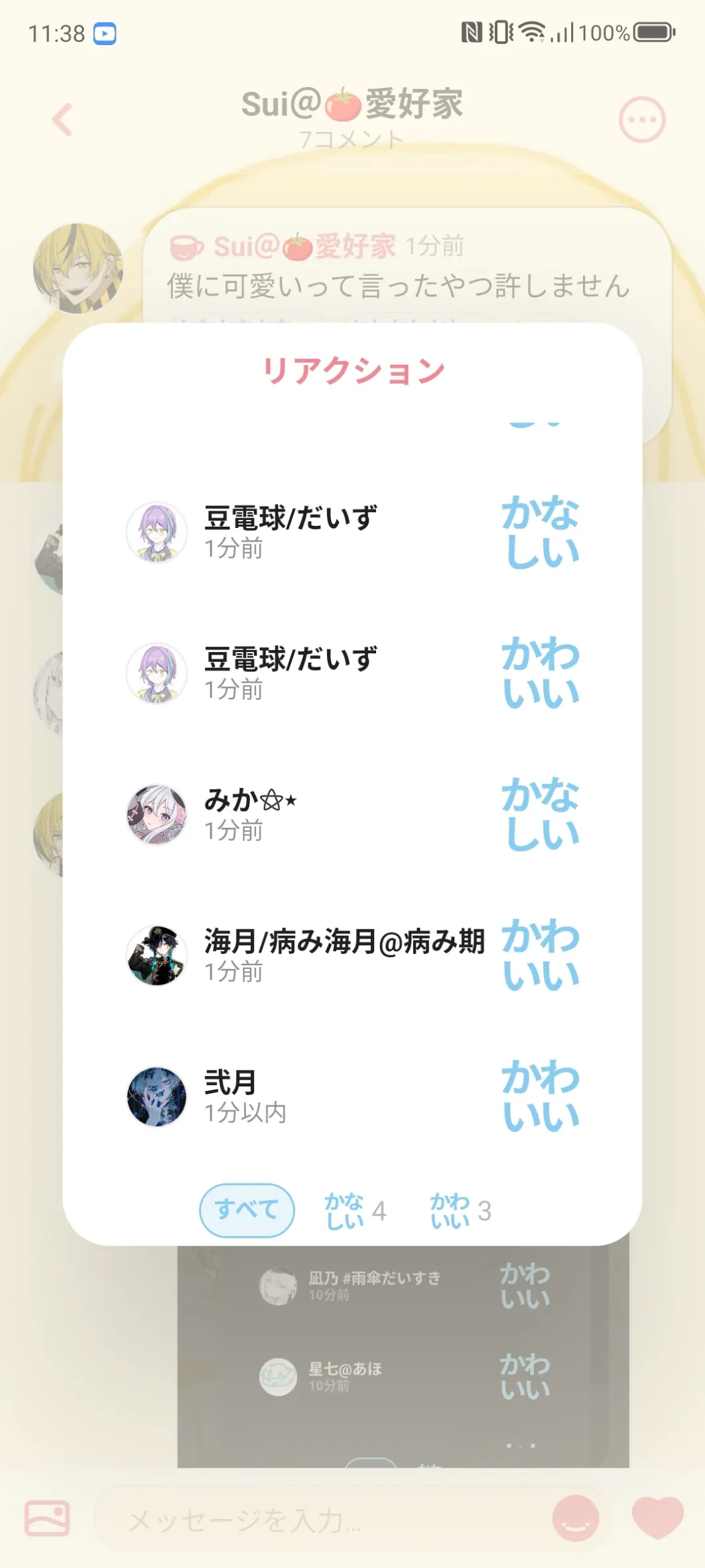Open 海月/病み海月@病み期's reaction row
The image size is (705, 1568).
click(352, 956)
